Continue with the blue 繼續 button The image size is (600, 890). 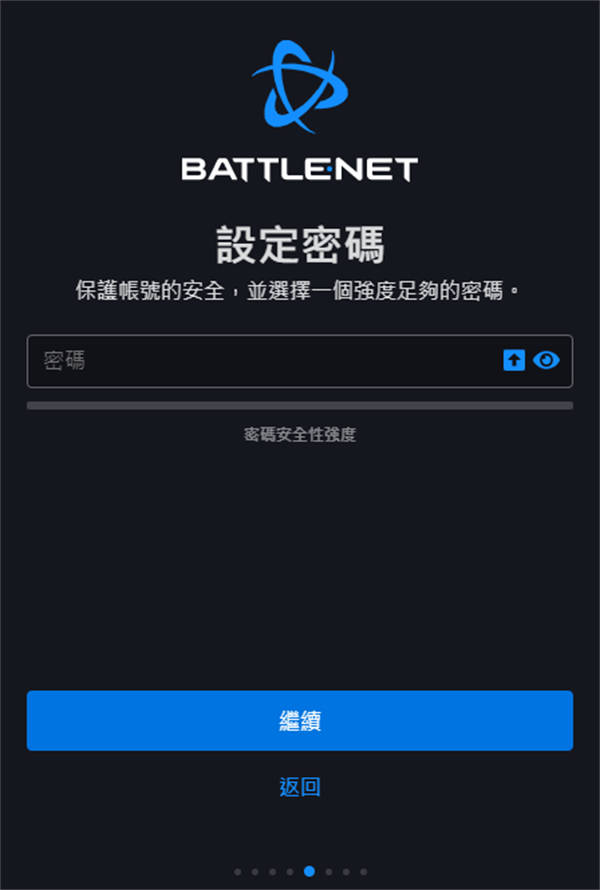[300, 720]
